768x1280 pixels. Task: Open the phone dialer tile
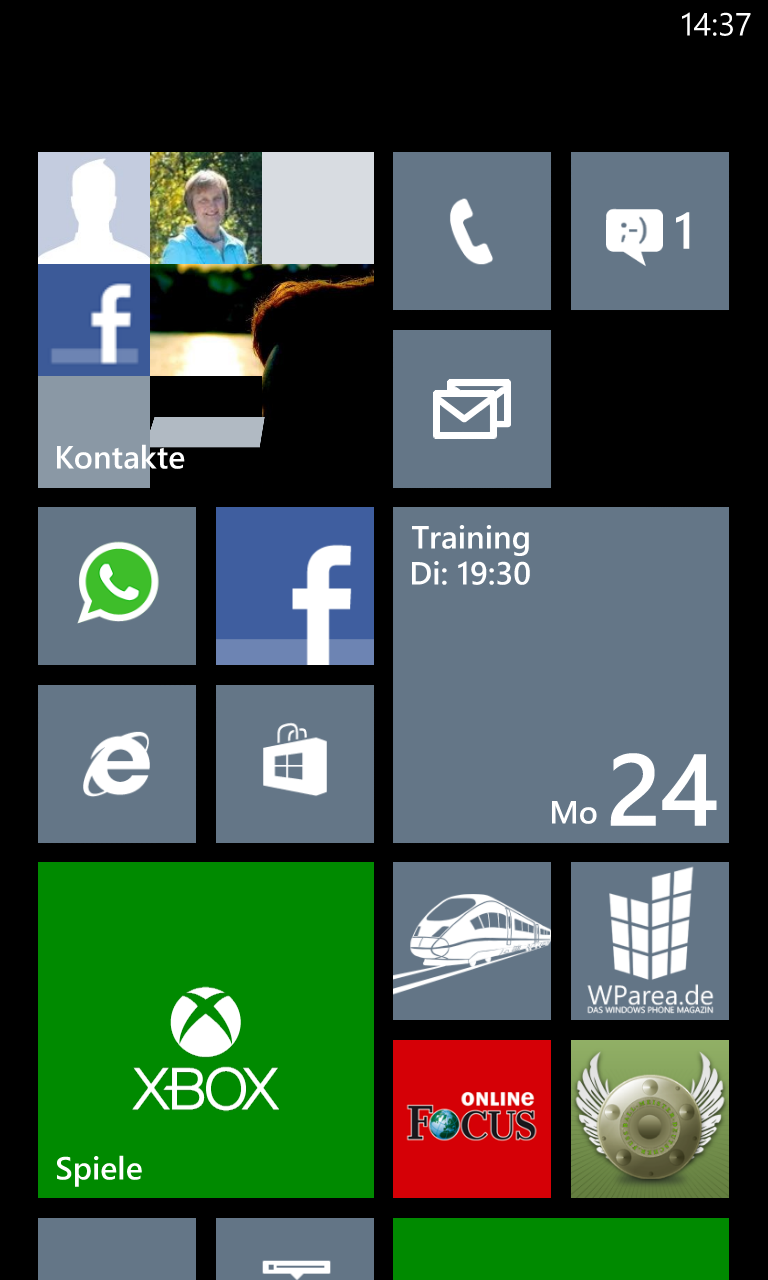tap(472, 231)
